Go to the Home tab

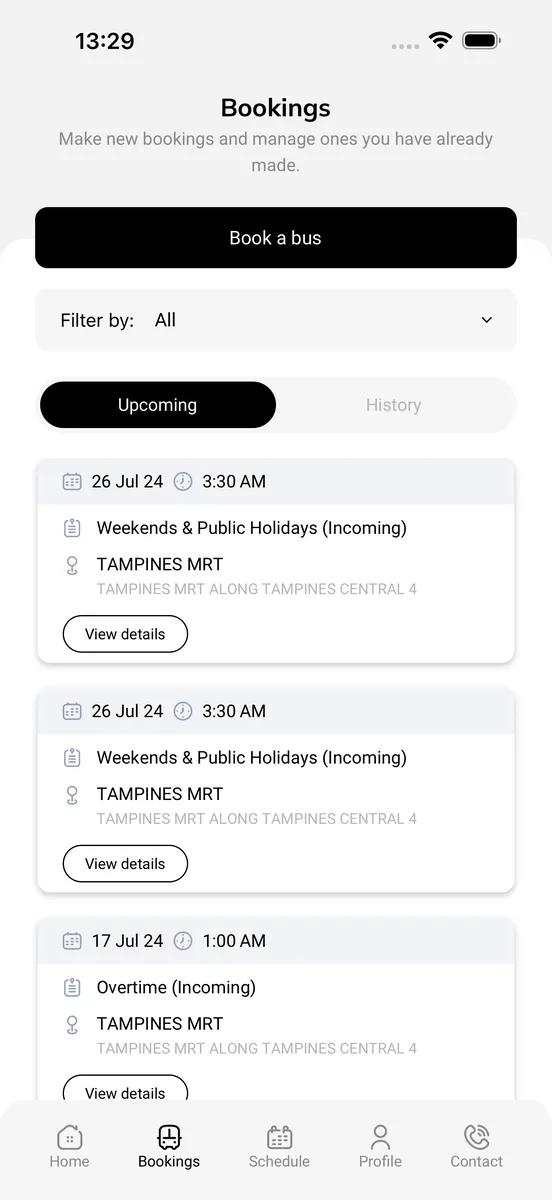pos(69,1146)
